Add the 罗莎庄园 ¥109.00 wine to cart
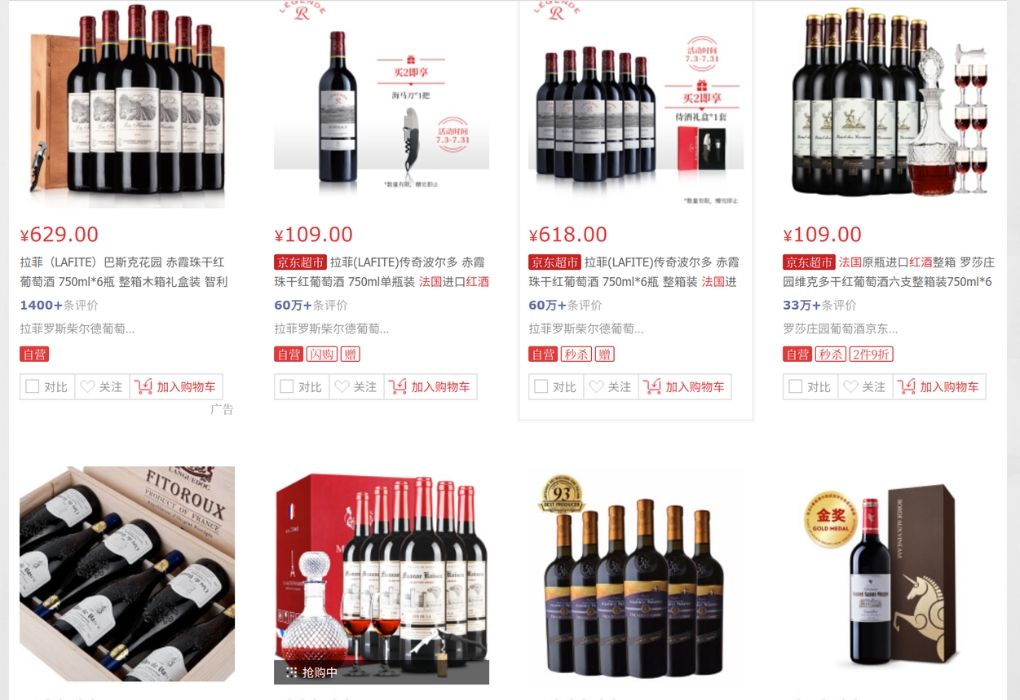 (939, 387)
